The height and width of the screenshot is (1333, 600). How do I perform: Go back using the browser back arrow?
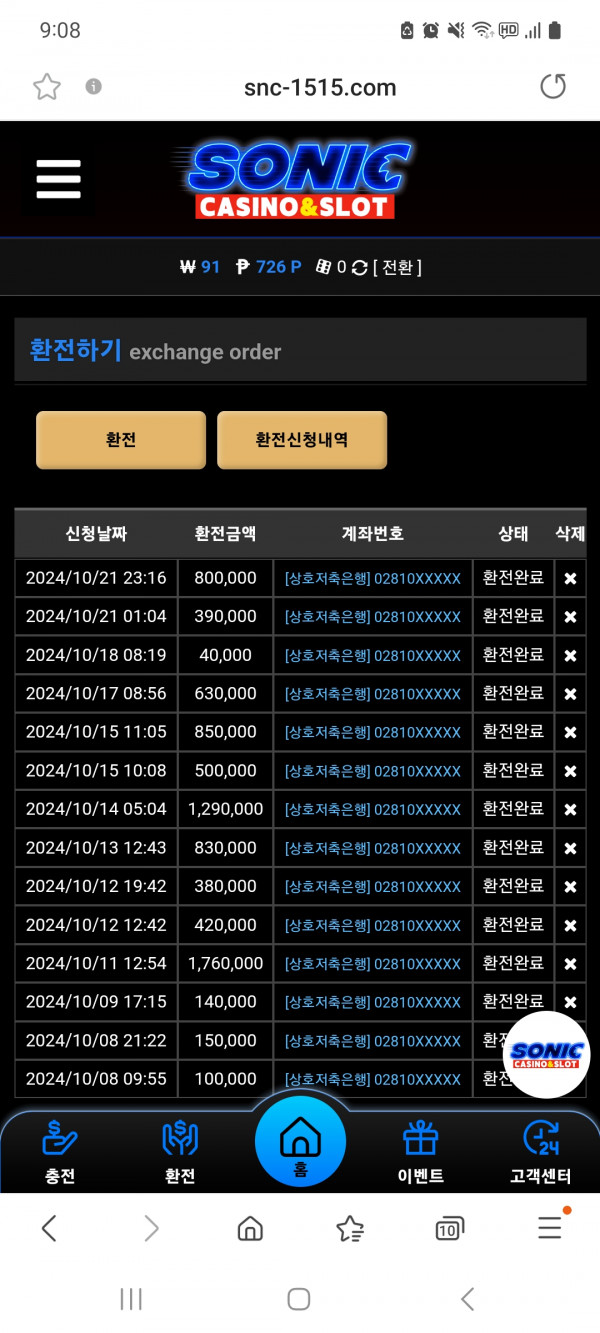tap(49, 1228)
